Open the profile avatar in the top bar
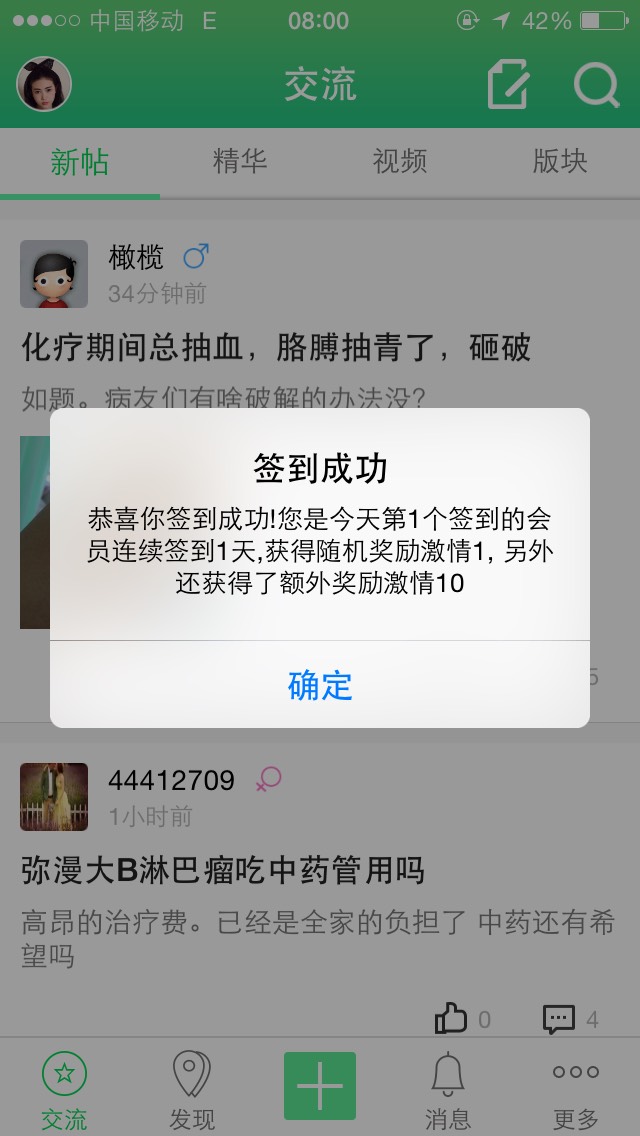Screen dimensions: 640x1136 pyautogui.click(x=44, y=84)
